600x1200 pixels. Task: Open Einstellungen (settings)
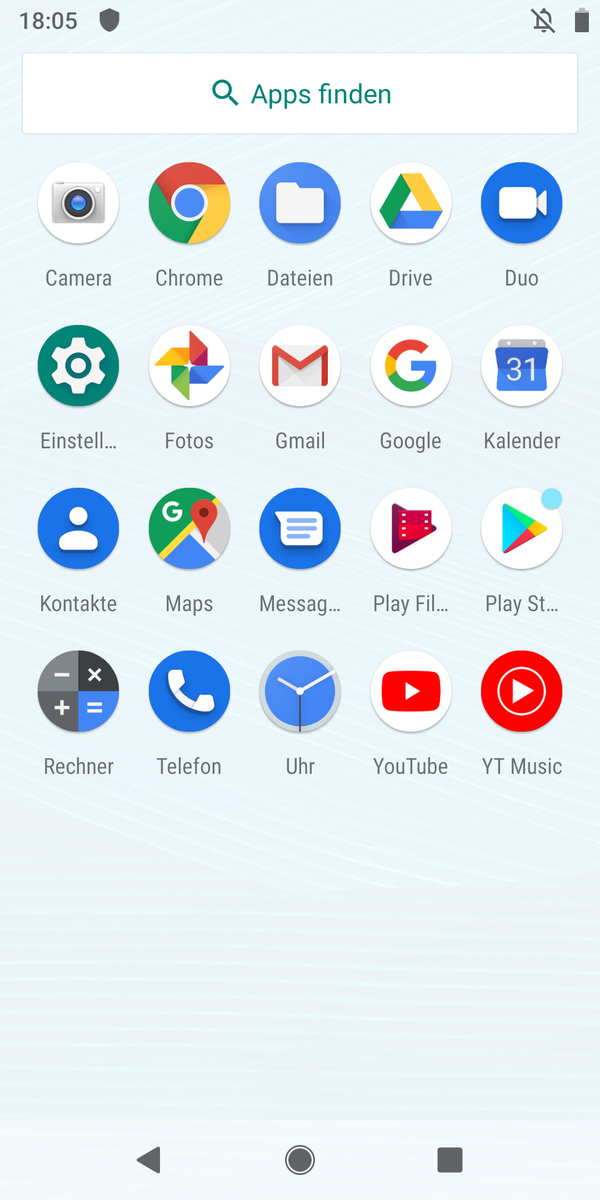coord(78,366)
